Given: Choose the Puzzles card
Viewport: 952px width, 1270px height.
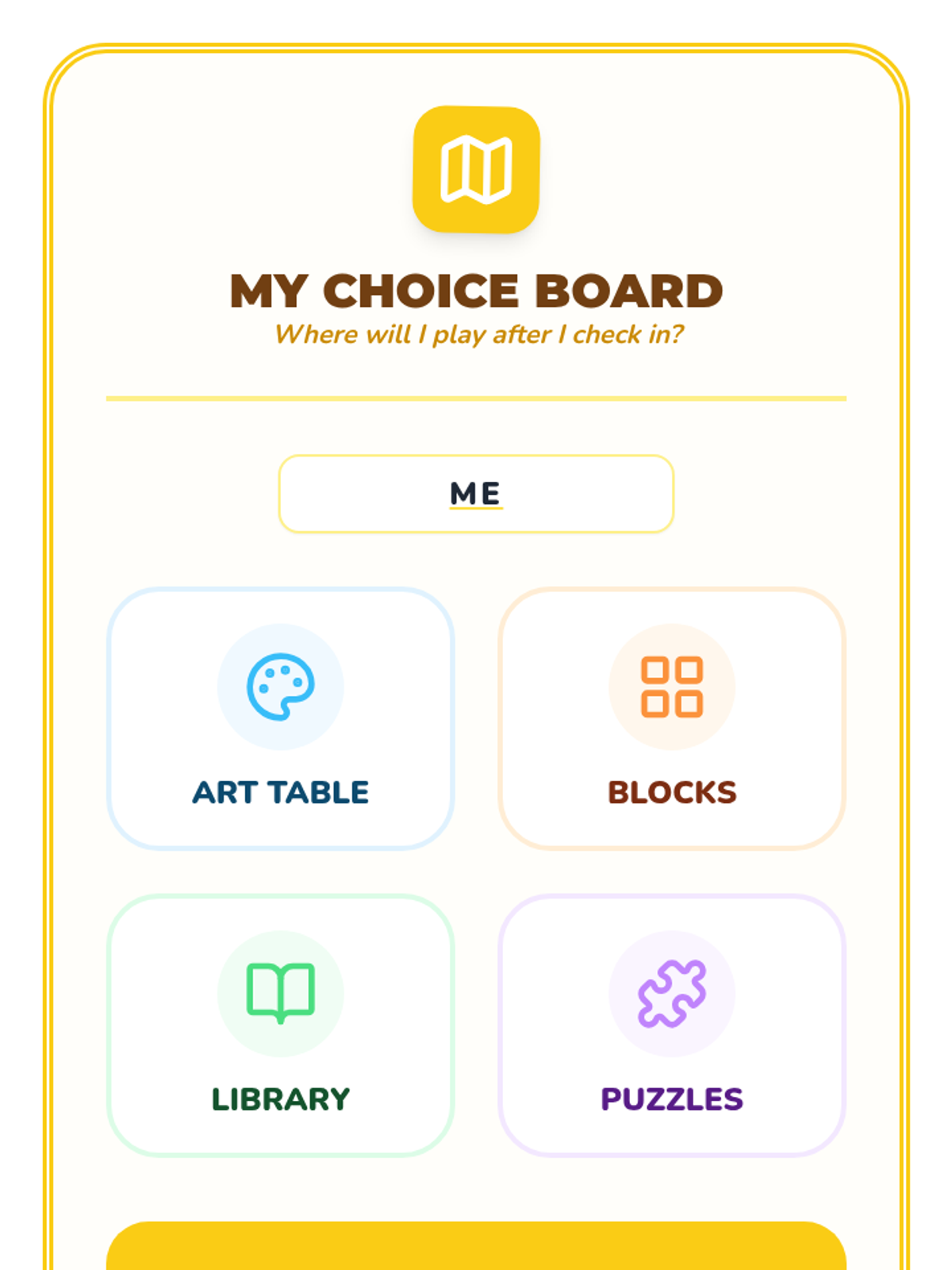Looking at the screenshot, I should tap(672, 1026).
